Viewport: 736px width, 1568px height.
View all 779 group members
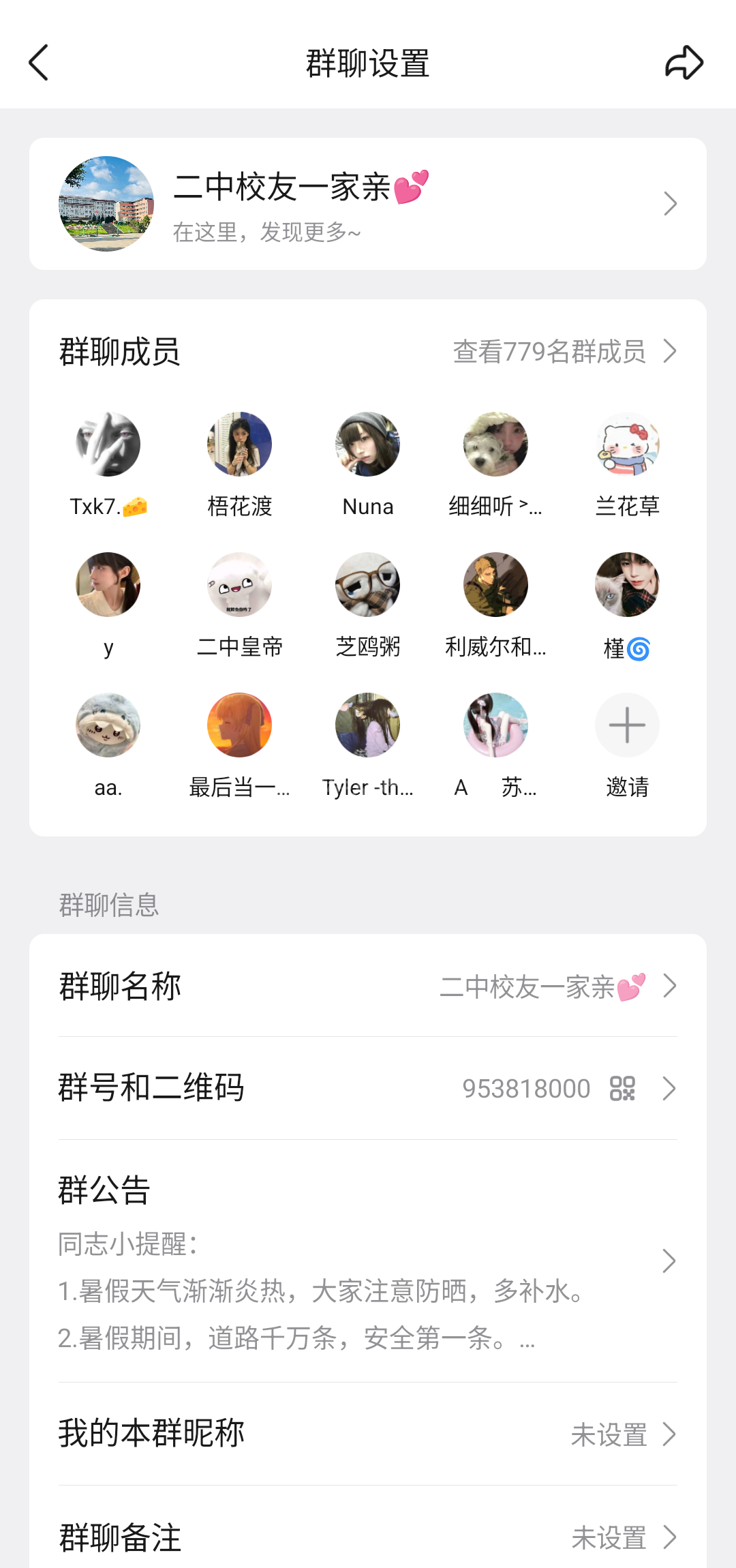coord(564,352)
